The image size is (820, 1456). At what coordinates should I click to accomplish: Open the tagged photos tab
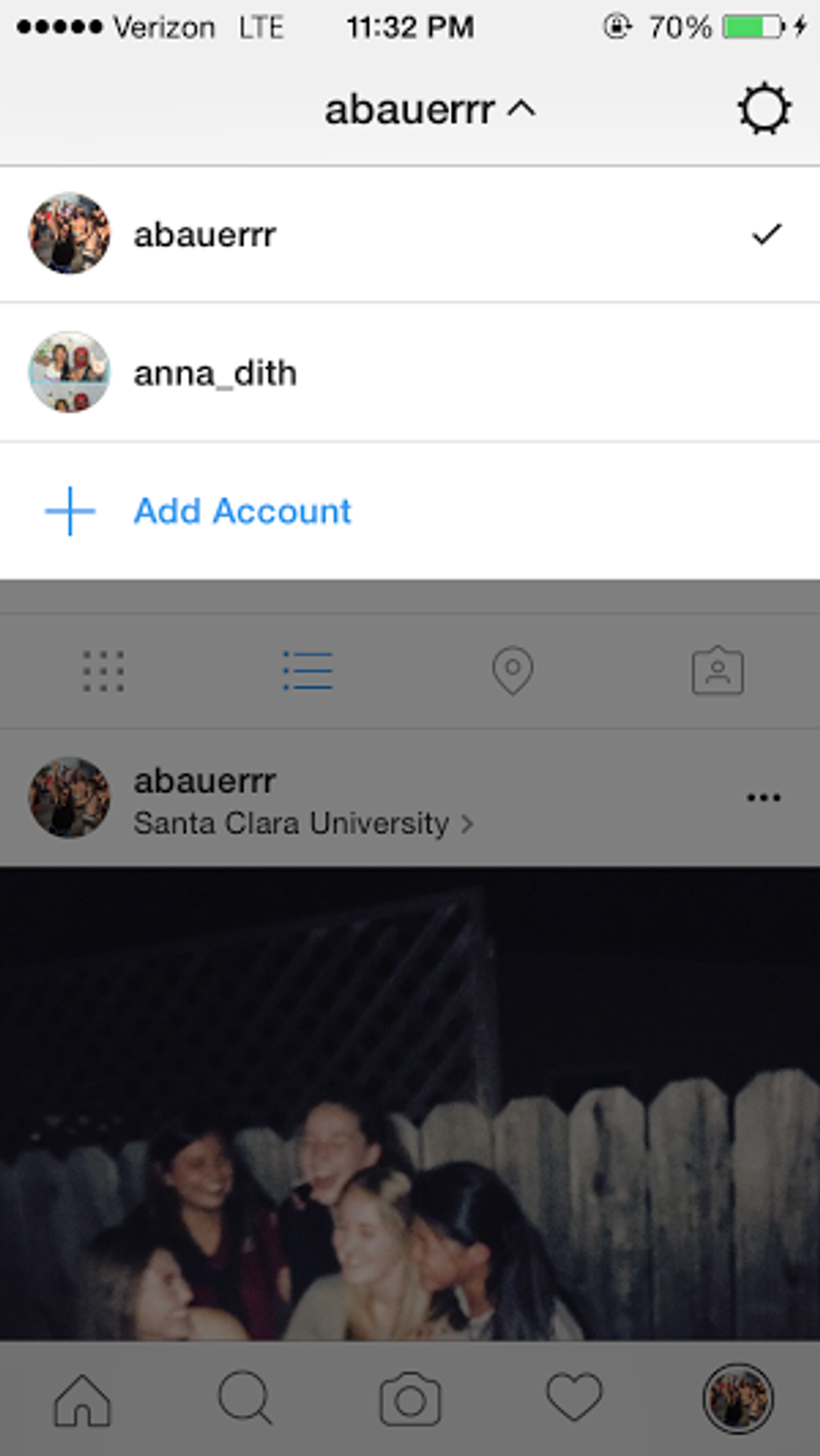coord(717,671)
